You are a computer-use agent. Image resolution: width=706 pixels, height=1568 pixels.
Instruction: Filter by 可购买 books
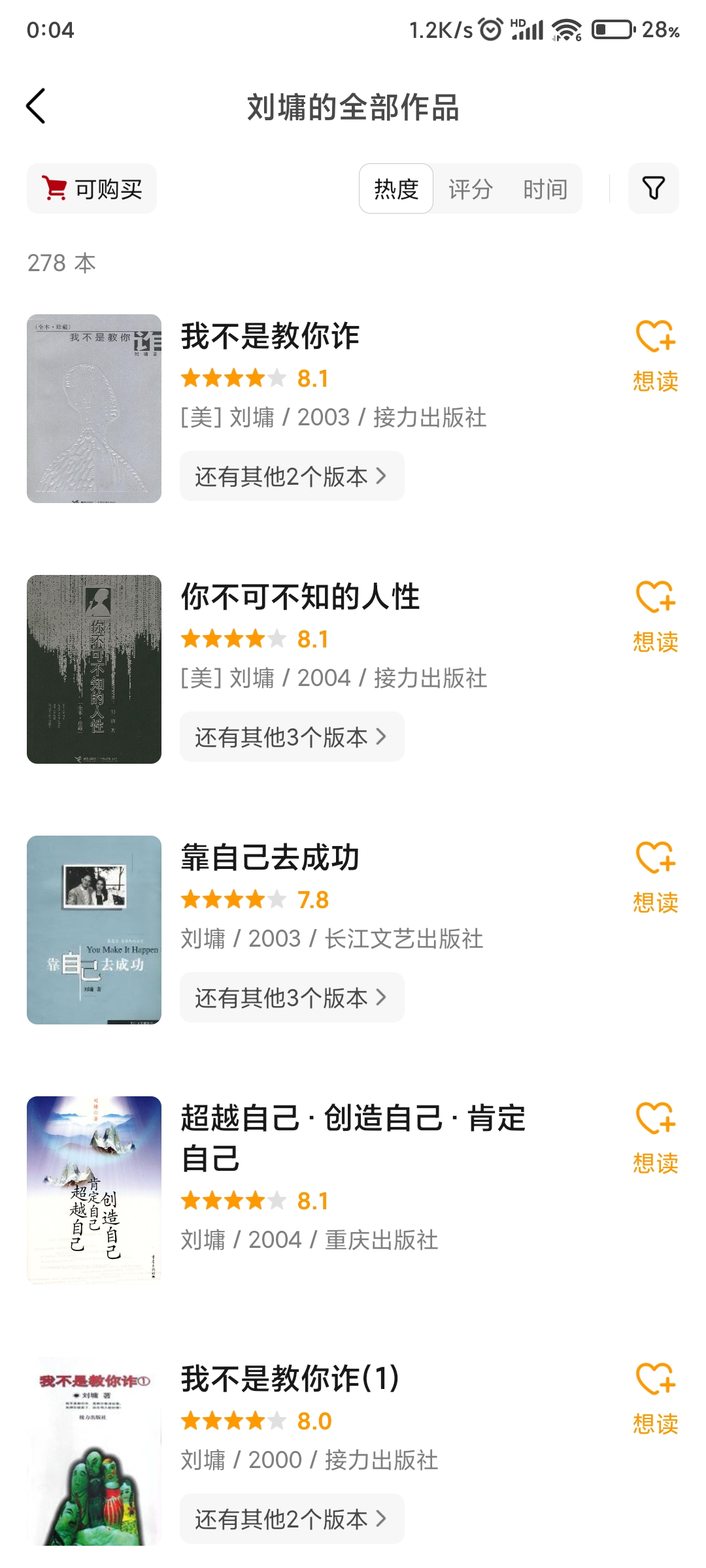(92, 189)
